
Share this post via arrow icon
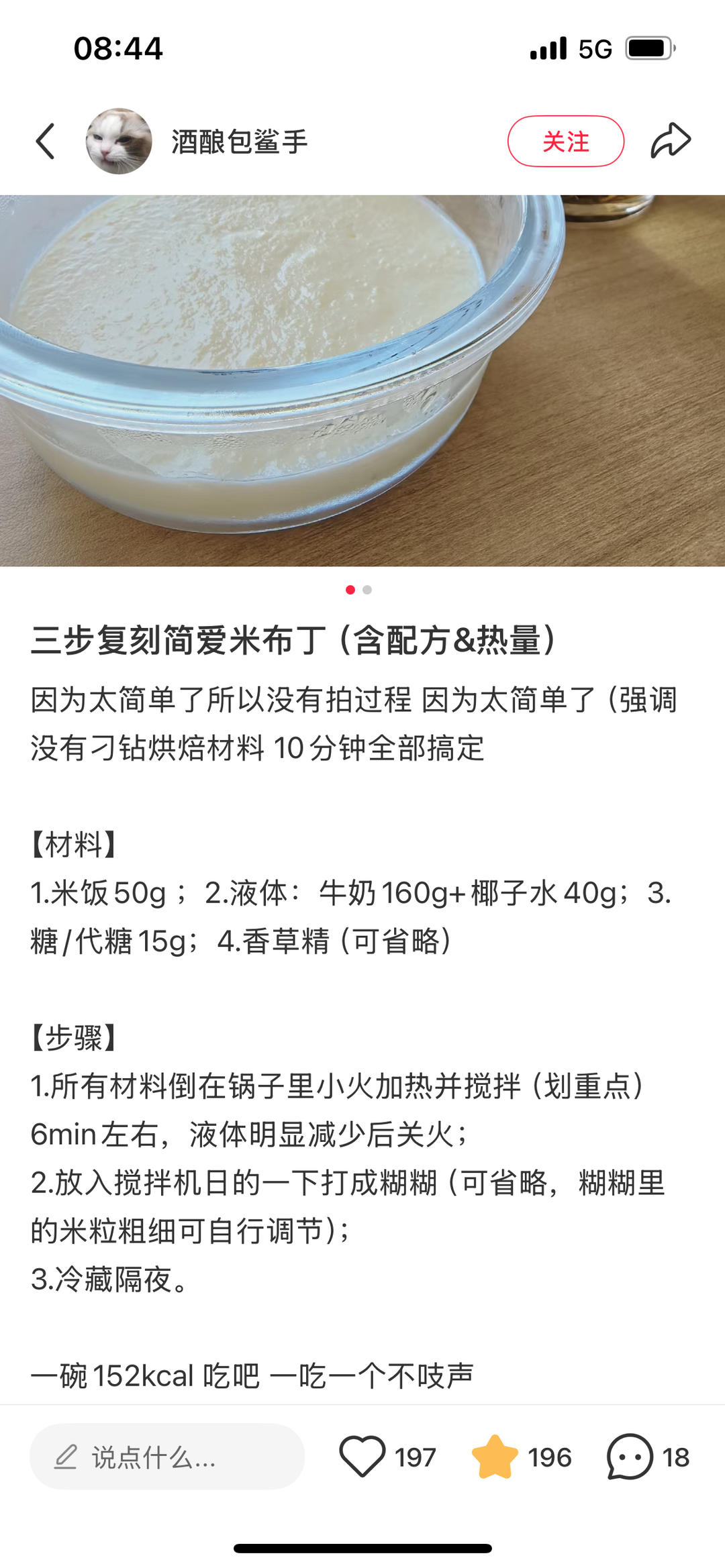point(670,141)
